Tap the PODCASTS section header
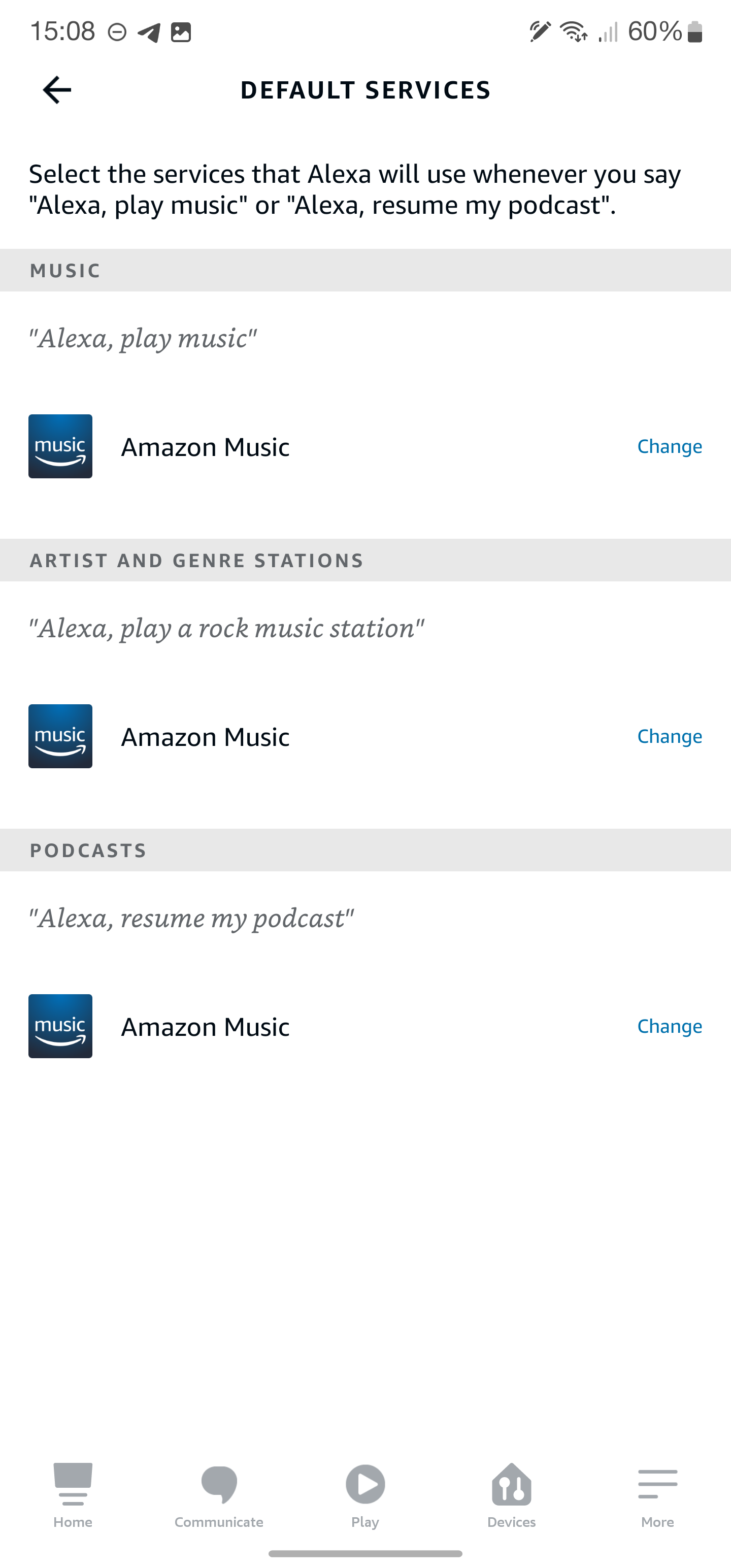Screen dimensions: 731x1568 (88, 850)
